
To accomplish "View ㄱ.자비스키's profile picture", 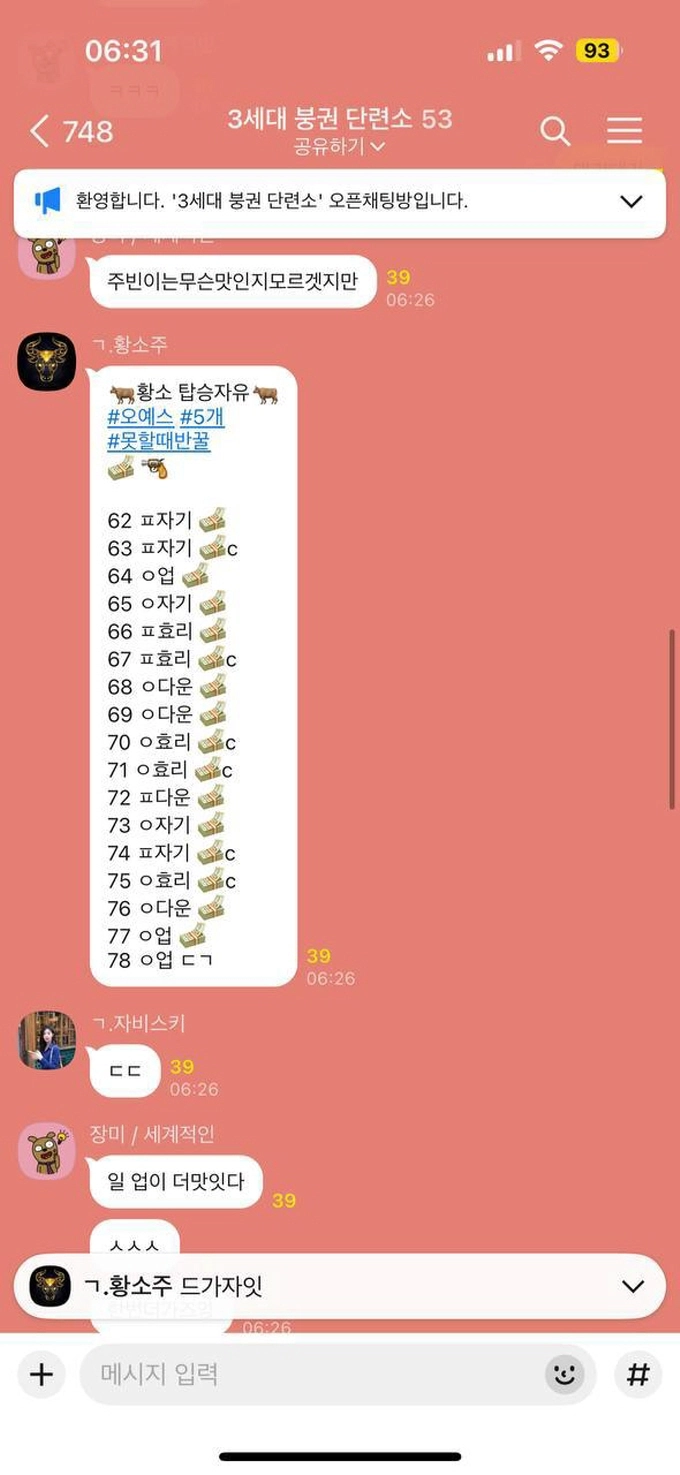I will click(47, 1040).
